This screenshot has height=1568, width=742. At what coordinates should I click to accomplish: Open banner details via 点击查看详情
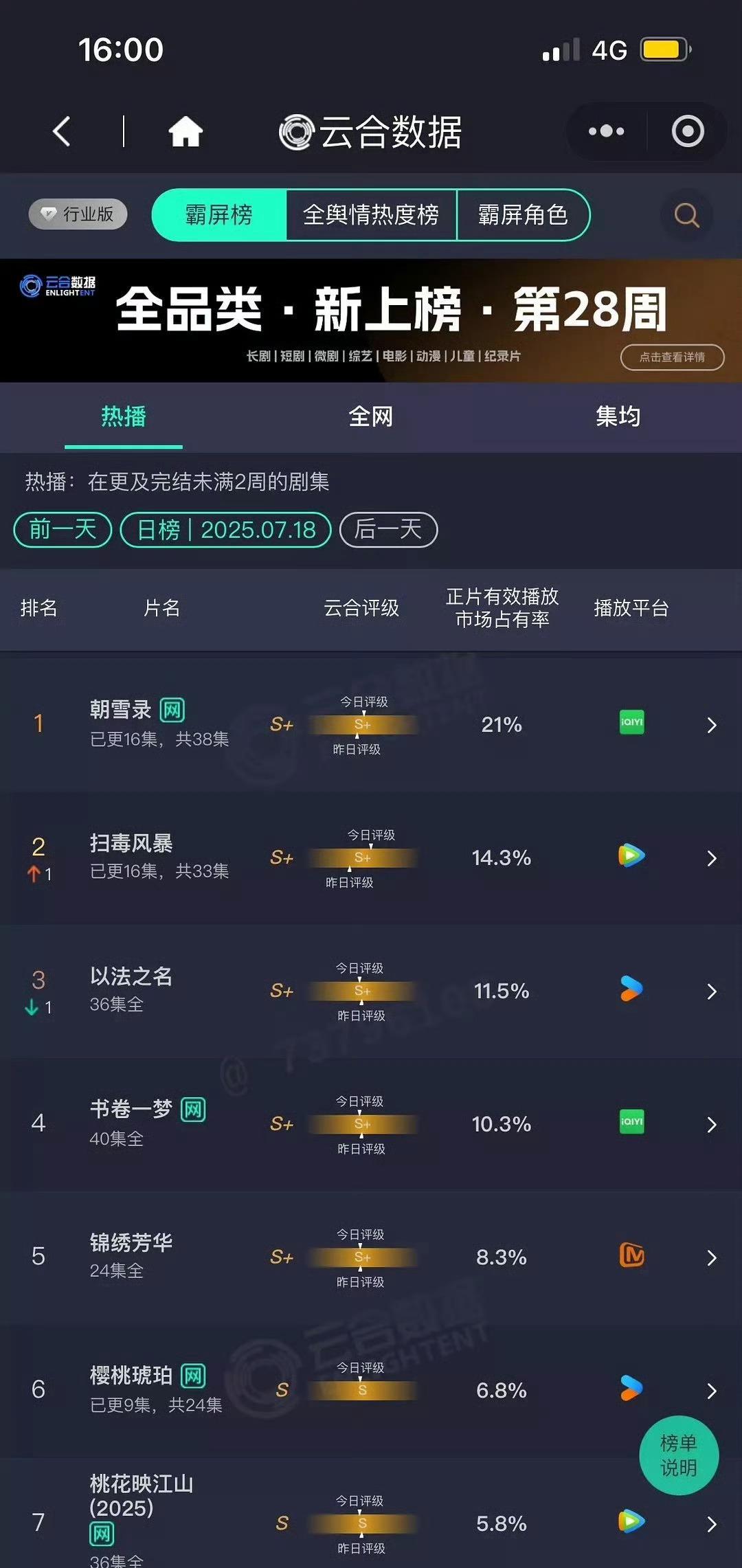(x=672, y=357)
